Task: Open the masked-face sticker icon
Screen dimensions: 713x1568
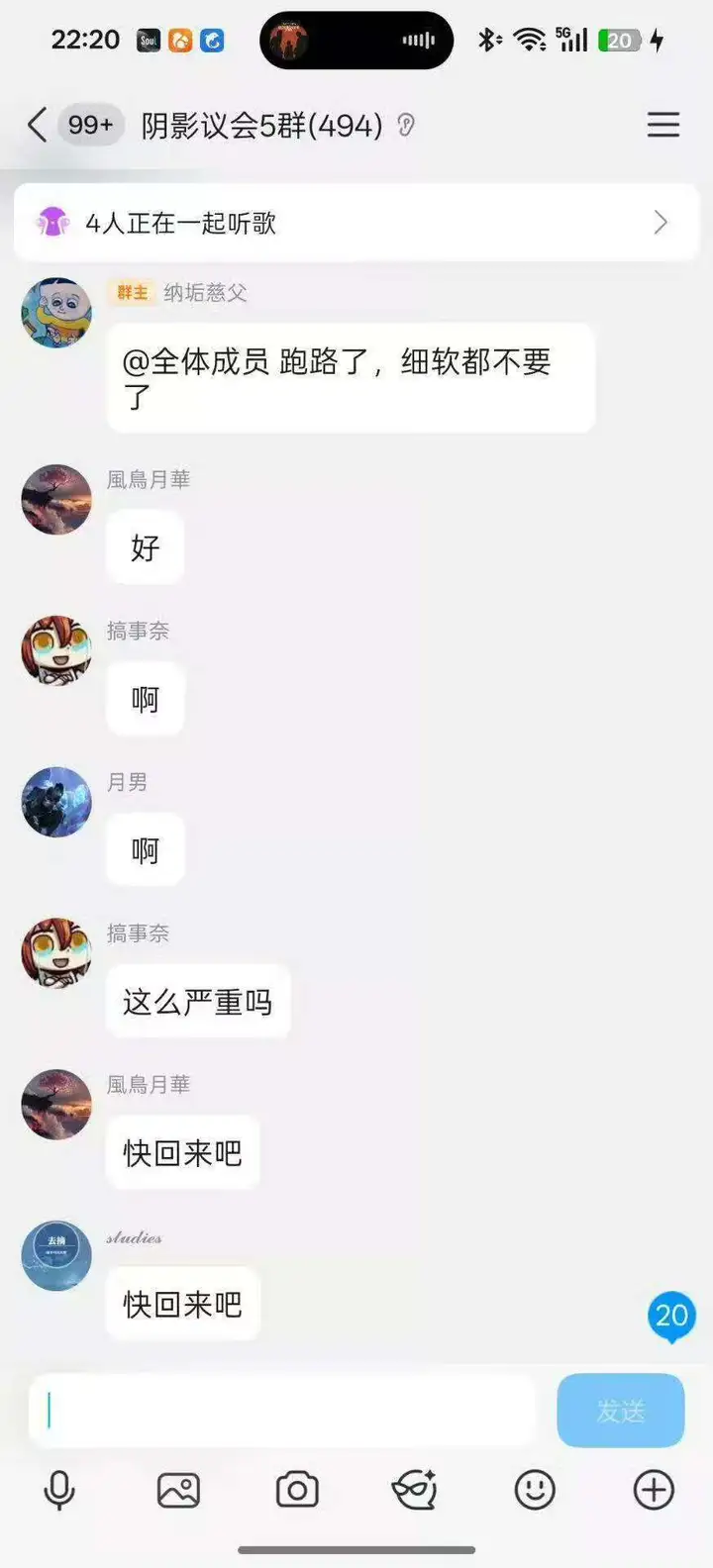Action: (415, 1490)
